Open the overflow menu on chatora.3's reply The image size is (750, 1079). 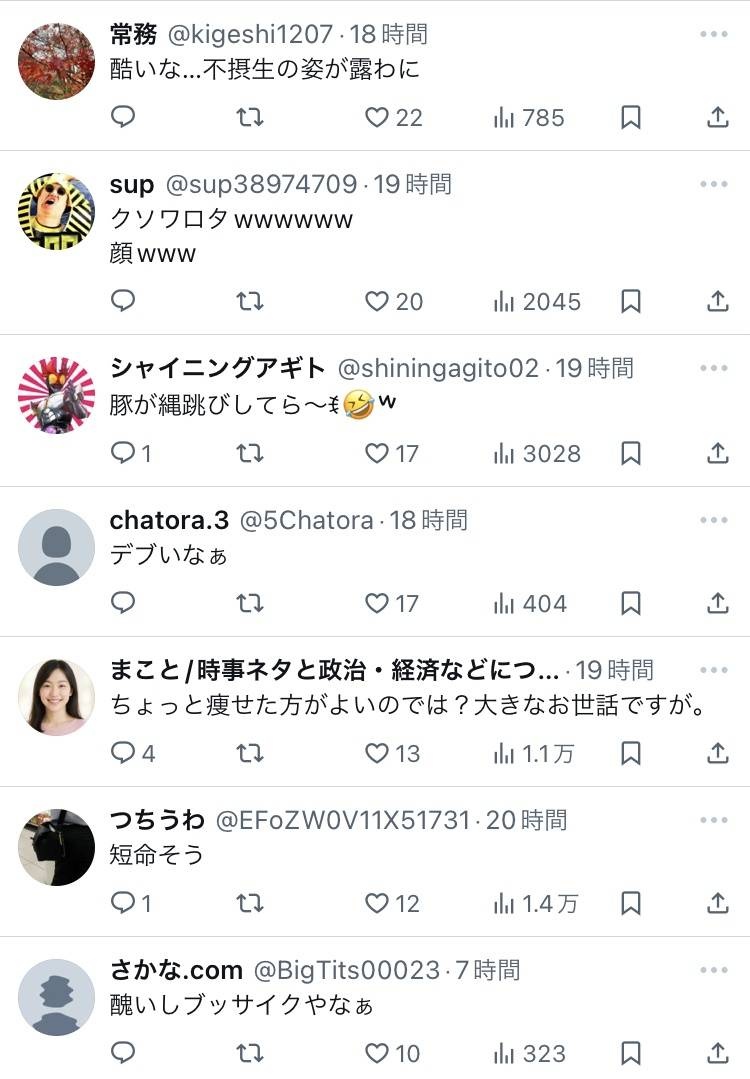point(714,520)
